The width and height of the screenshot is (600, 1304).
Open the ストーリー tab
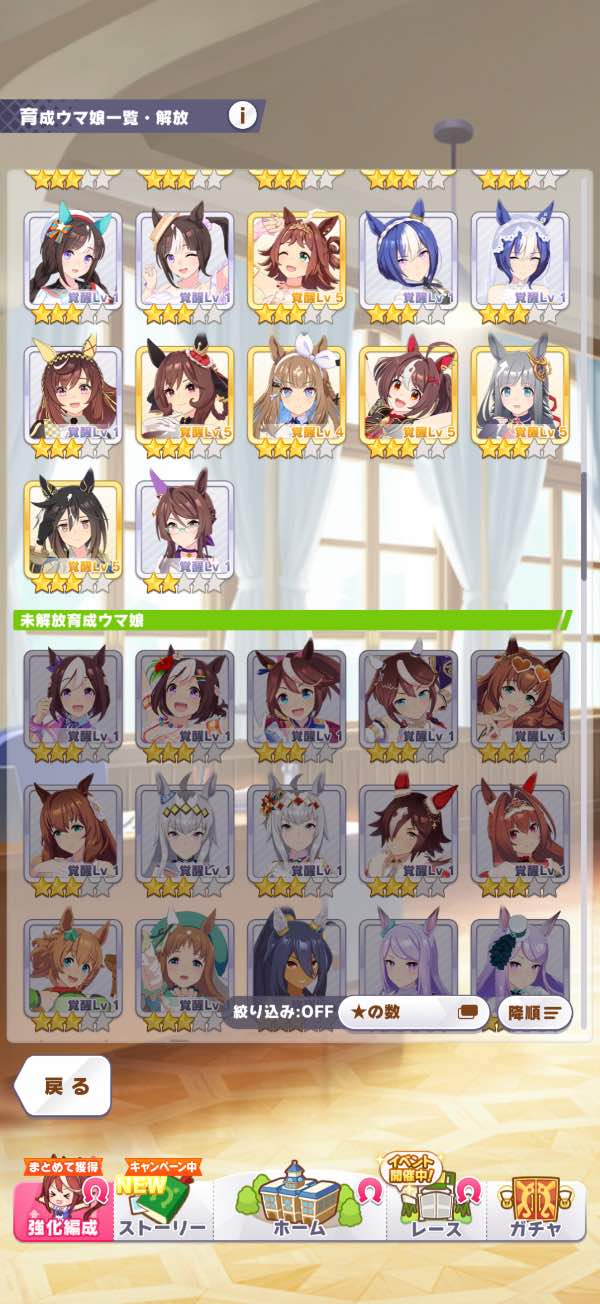point(162,1212)
